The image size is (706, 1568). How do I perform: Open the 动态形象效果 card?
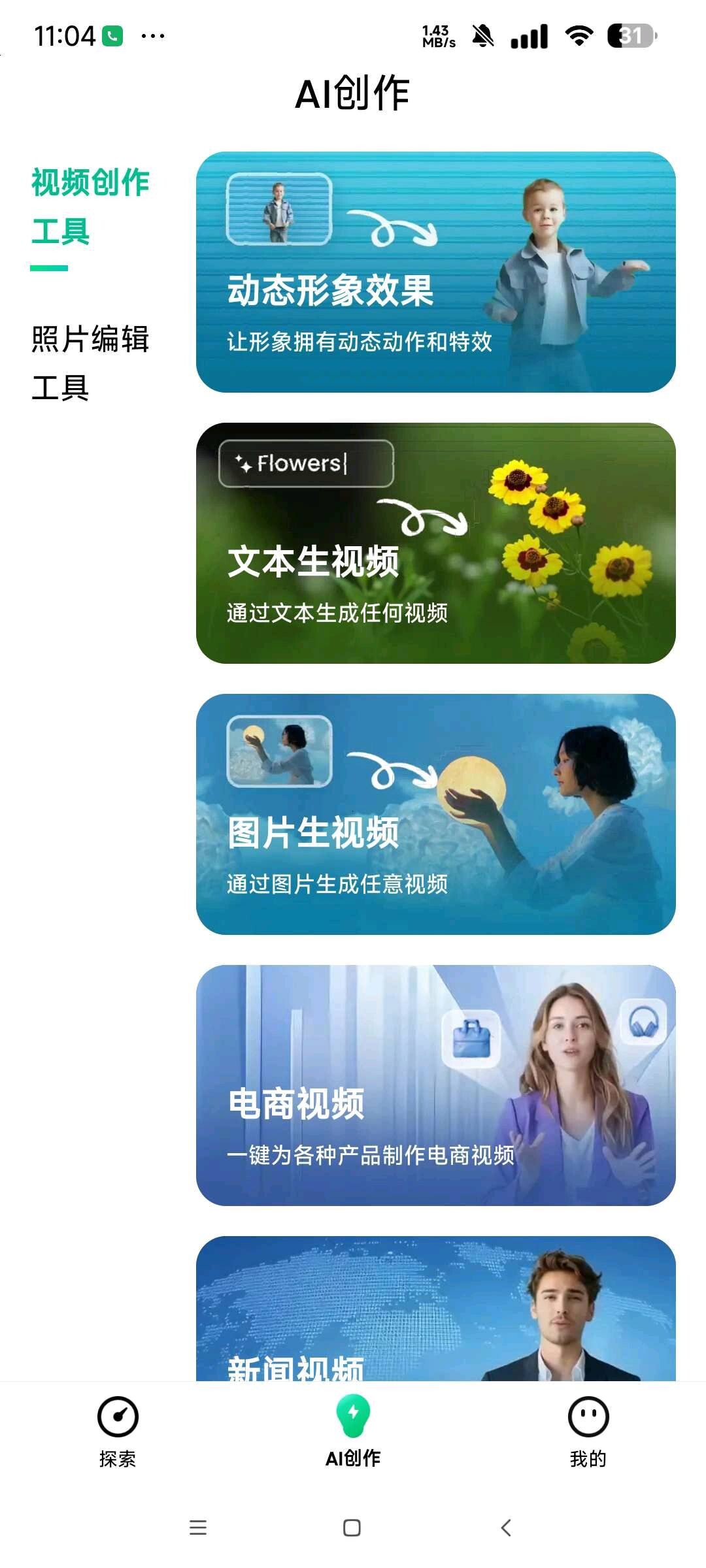pyautogui.click(x=435, y=272)
